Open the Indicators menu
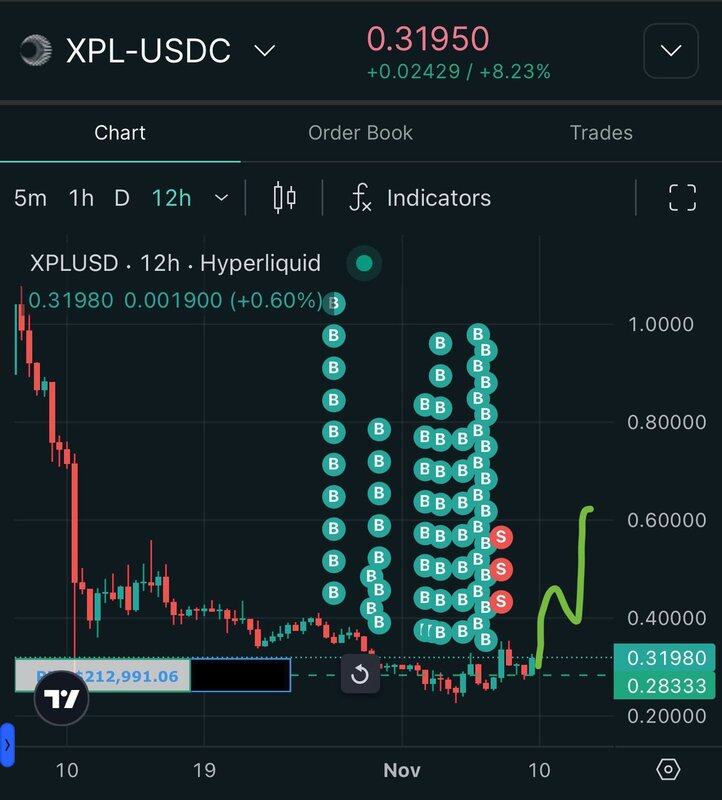The height and width of the screenshot is (800, 722). 420,198
